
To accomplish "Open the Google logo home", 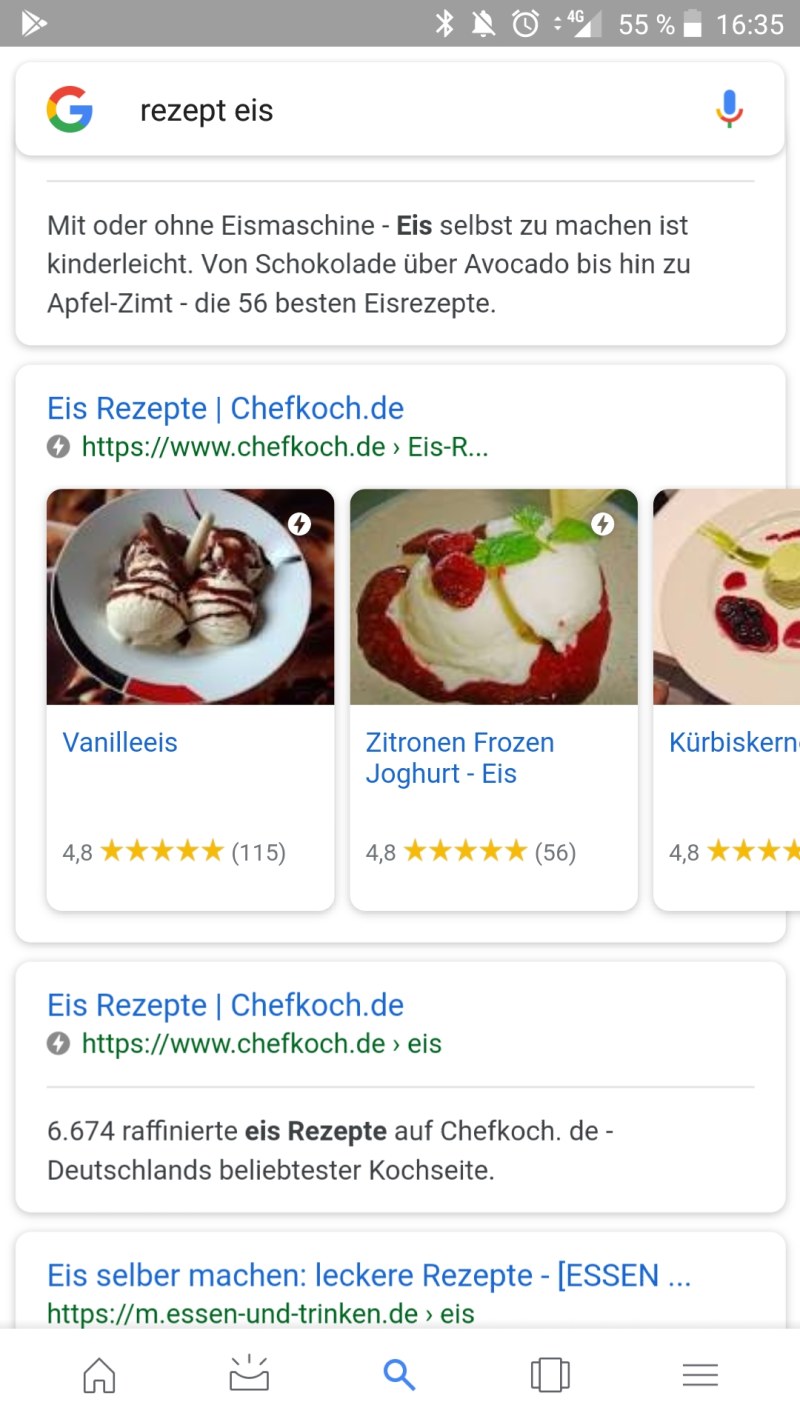I will click(70, 110).
